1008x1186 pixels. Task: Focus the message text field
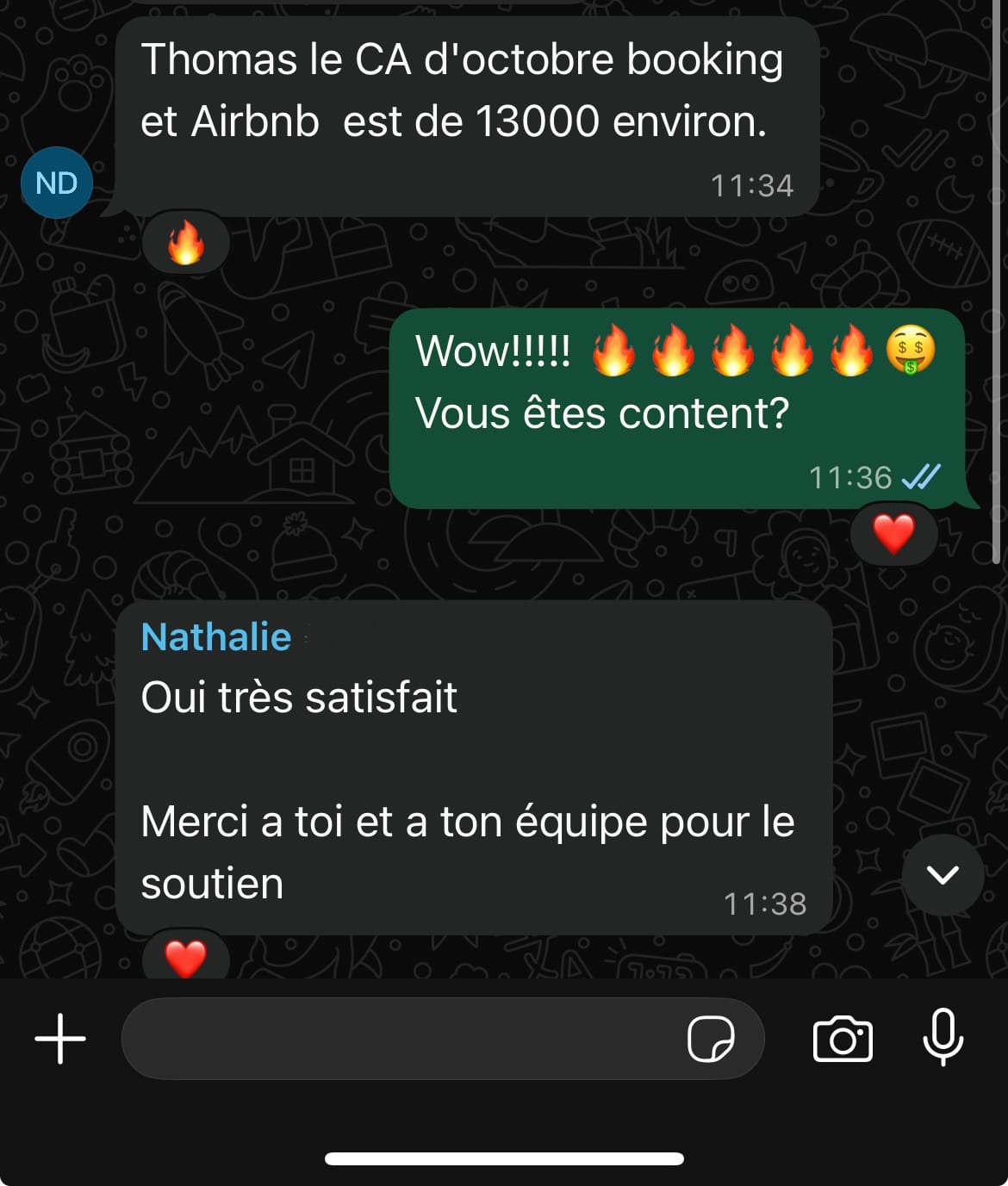(x=396, y=1039)
